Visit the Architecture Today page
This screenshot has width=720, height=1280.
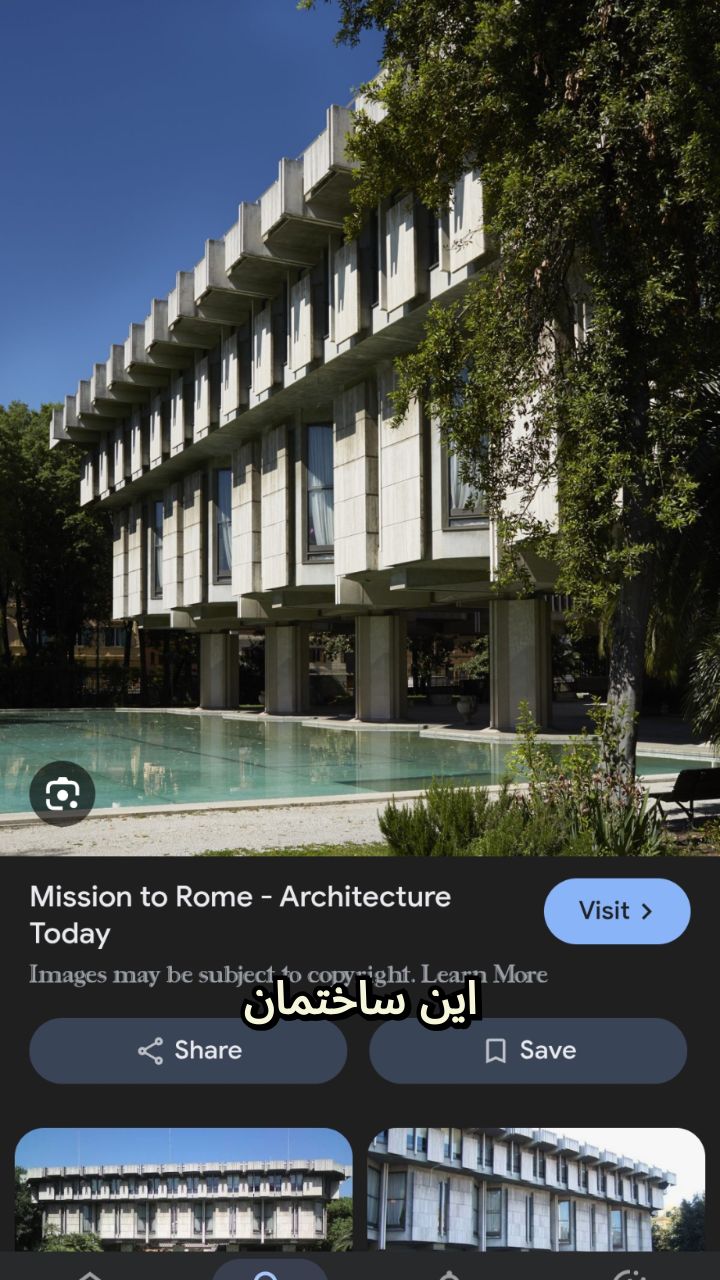pyautogui.click(x=616, y=911)
